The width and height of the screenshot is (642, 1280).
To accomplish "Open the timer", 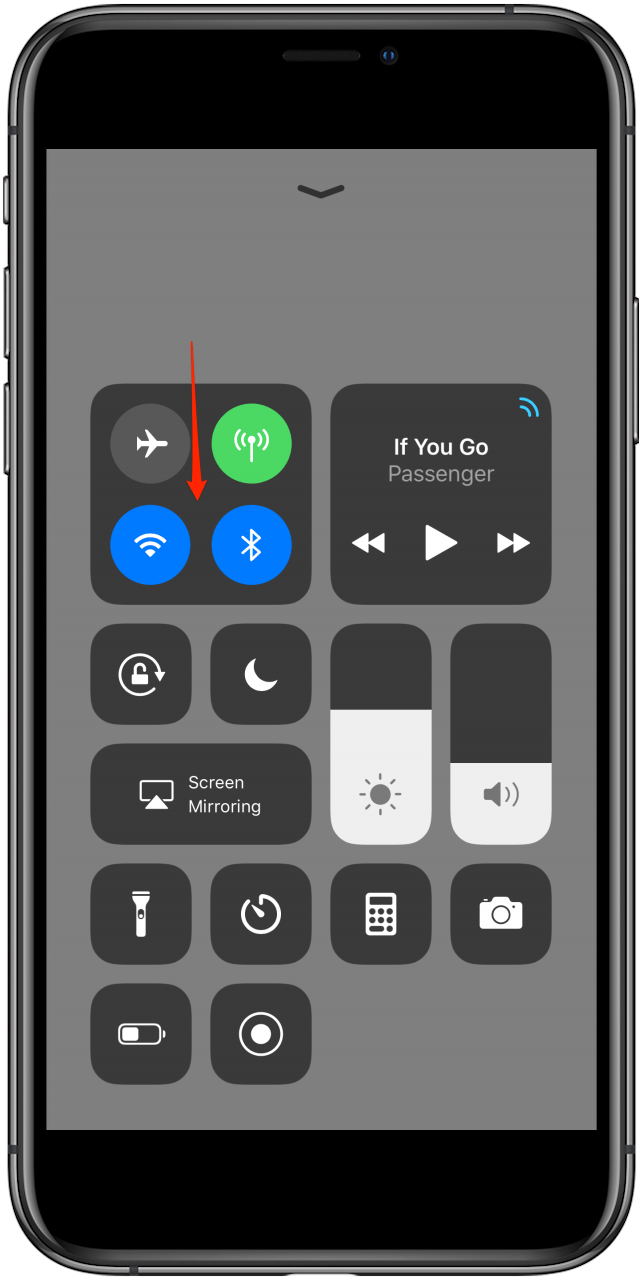I will pos(261,914).
